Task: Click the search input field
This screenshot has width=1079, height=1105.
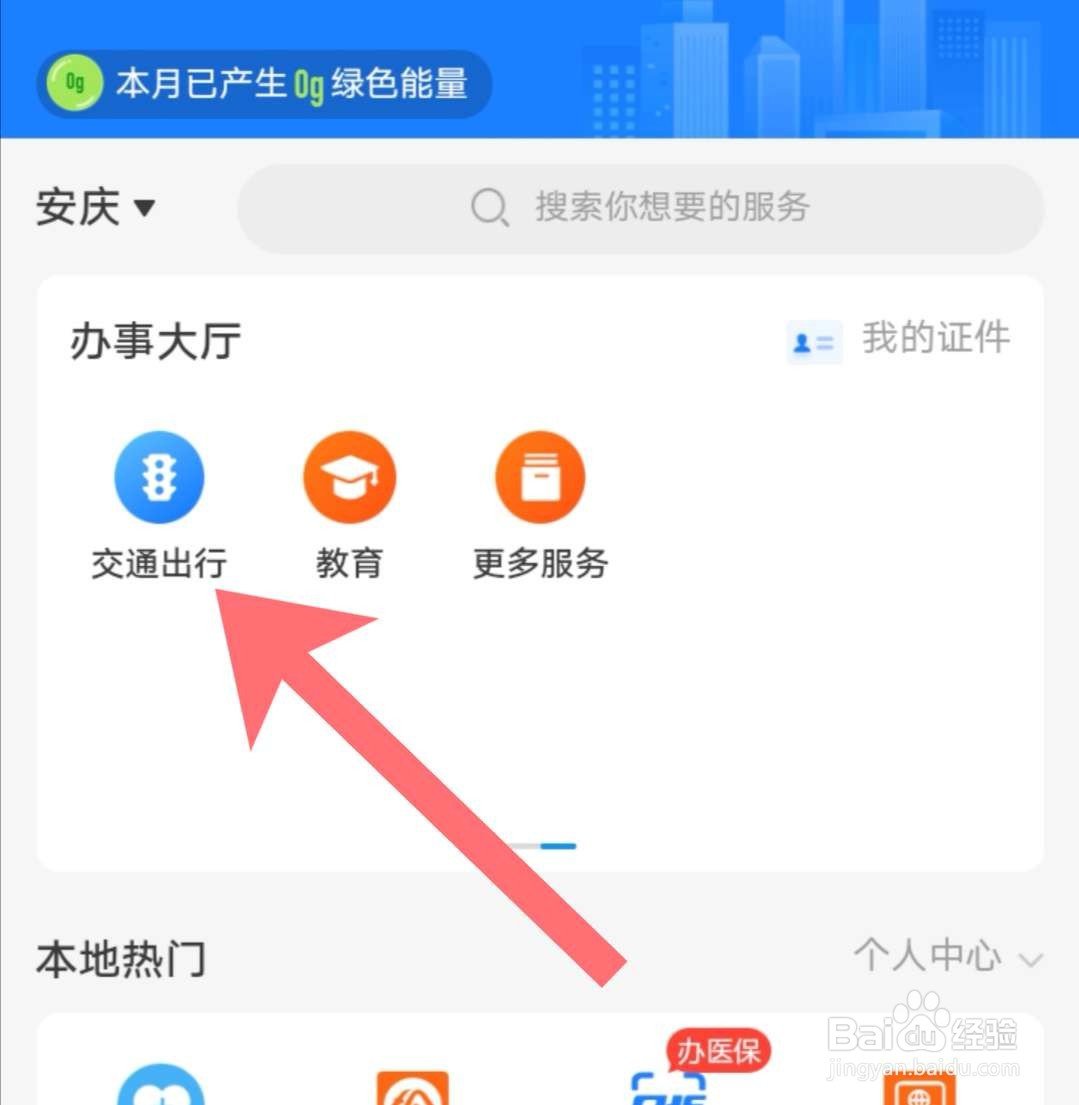Action: pyautogui.click(x=700, y=207)
